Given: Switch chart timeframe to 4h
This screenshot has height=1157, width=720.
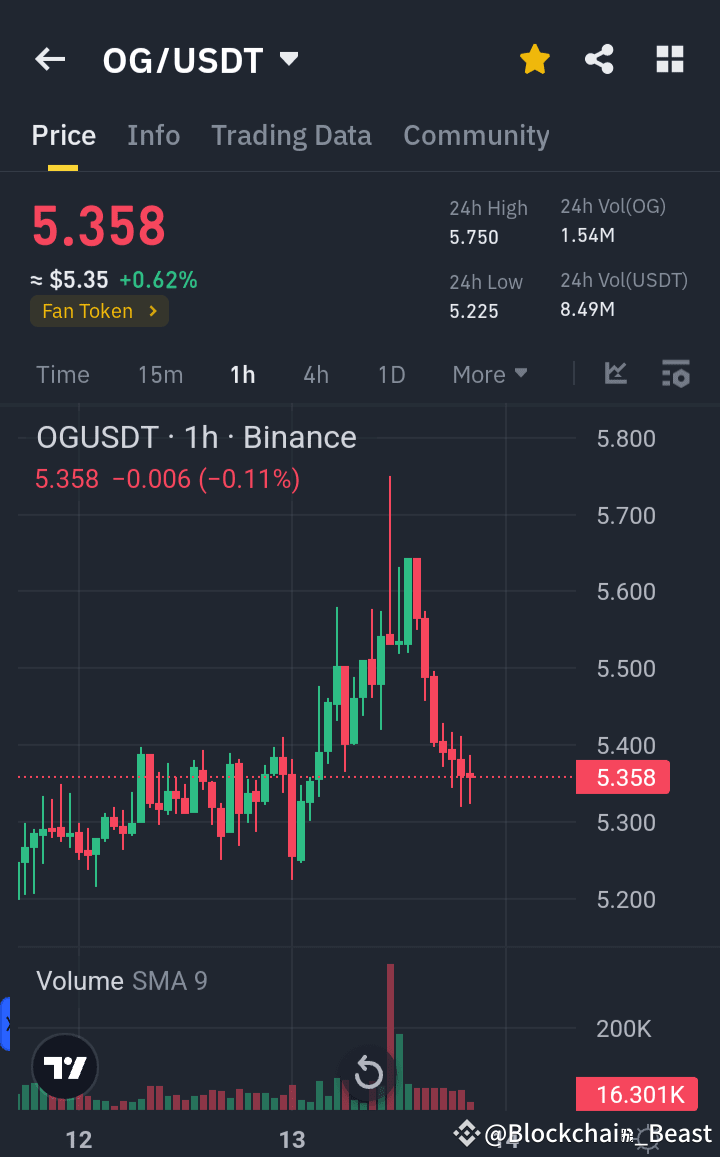Looking at the screenshot, I should [315, 374].
